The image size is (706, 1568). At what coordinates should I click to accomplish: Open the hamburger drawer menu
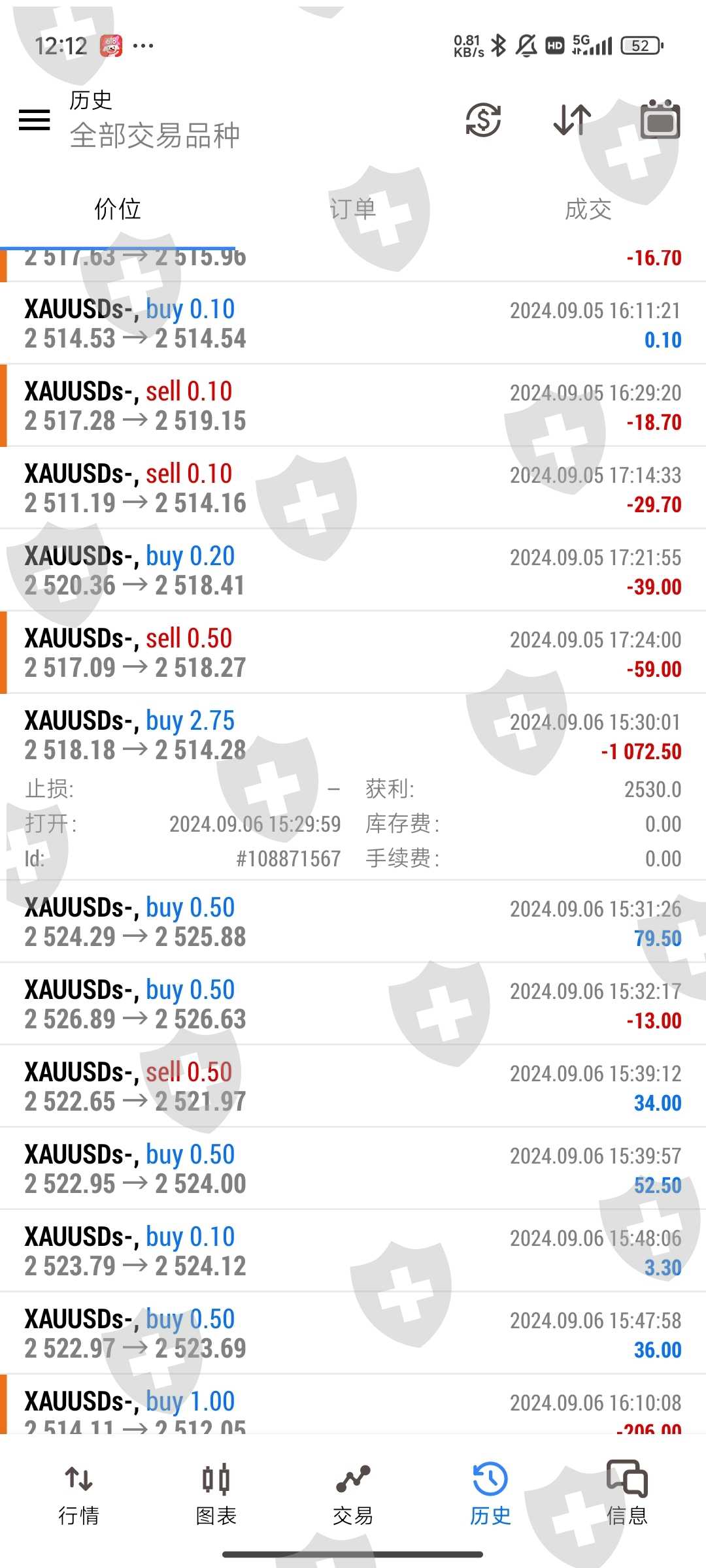[x=35, y=120]
